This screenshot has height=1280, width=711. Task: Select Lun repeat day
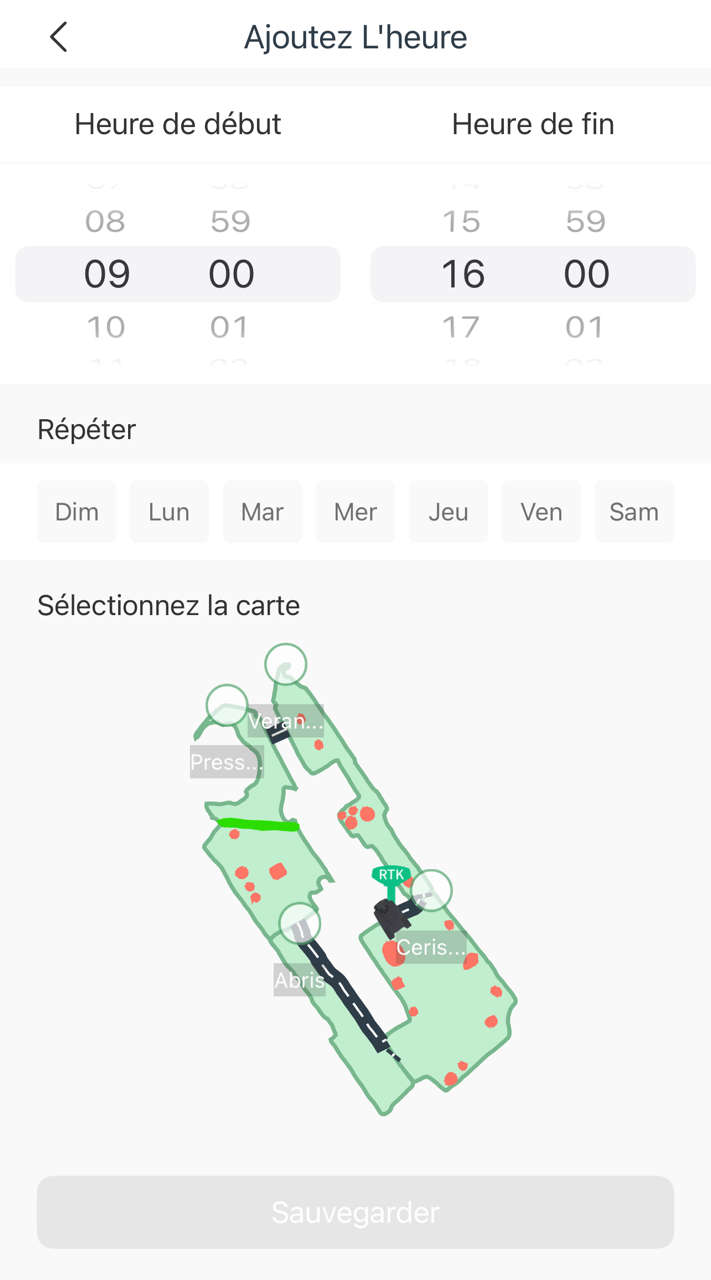coord(169,512)
